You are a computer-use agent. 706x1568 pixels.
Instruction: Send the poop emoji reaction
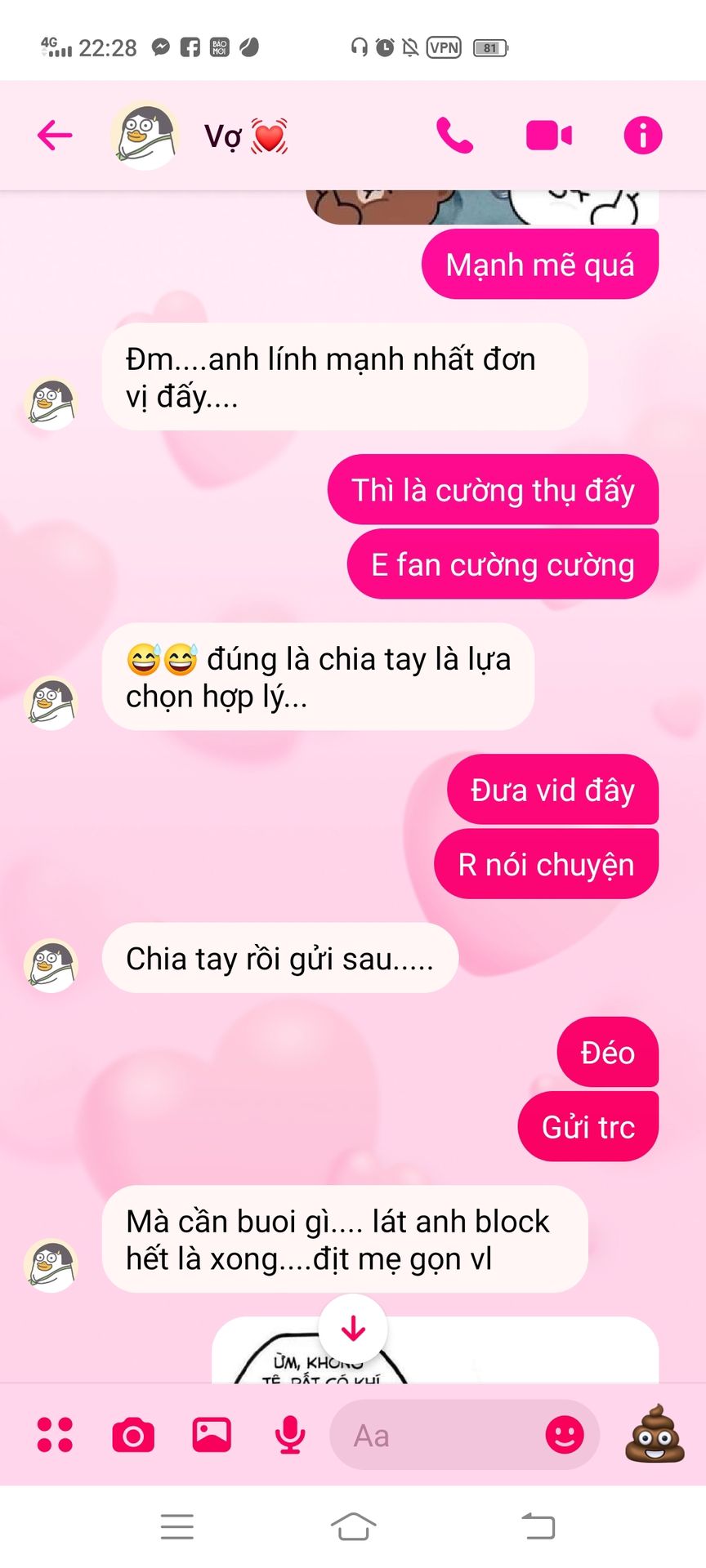[655, 1433]
